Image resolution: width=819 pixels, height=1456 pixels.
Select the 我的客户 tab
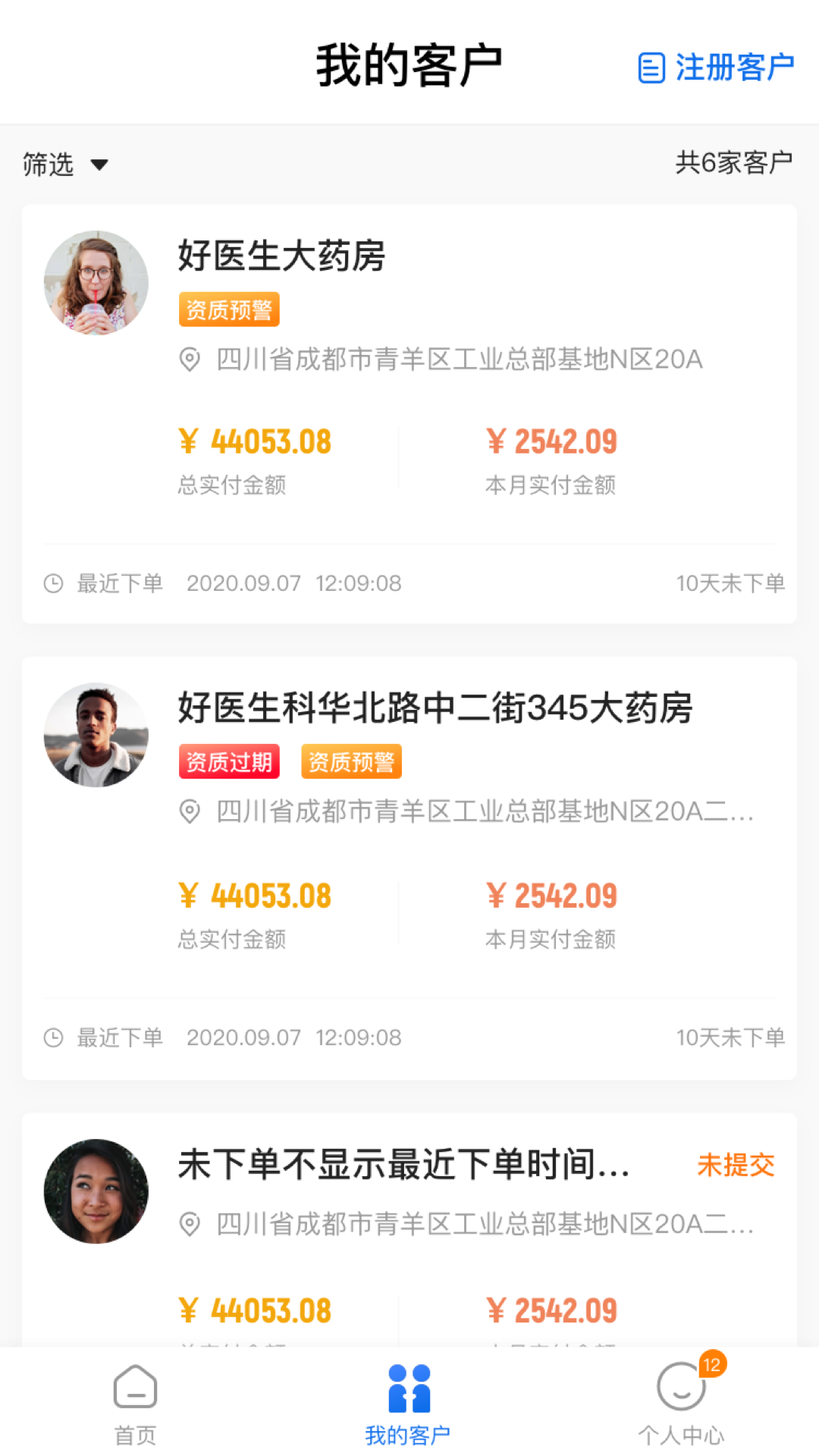point(409,1403)
